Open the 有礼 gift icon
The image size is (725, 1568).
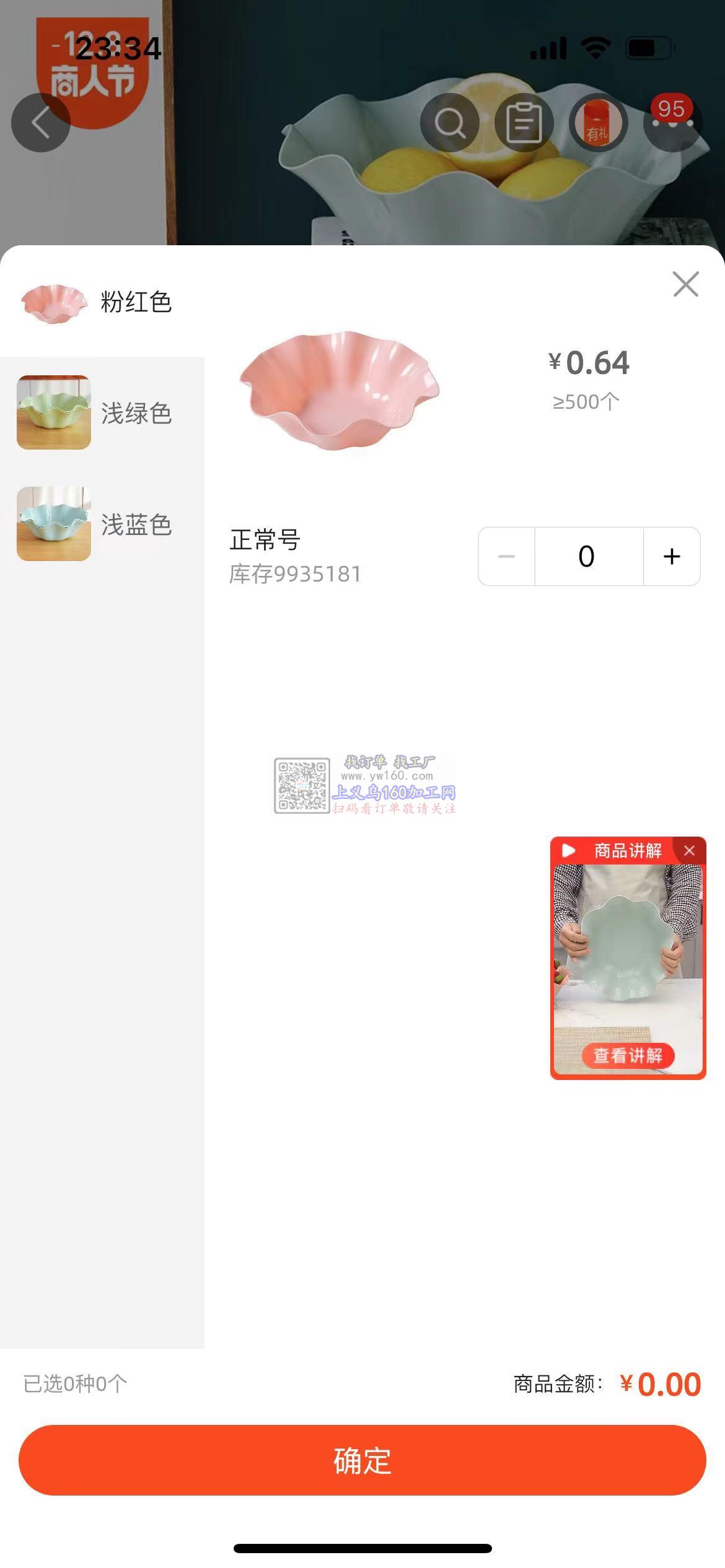[598, 123]
